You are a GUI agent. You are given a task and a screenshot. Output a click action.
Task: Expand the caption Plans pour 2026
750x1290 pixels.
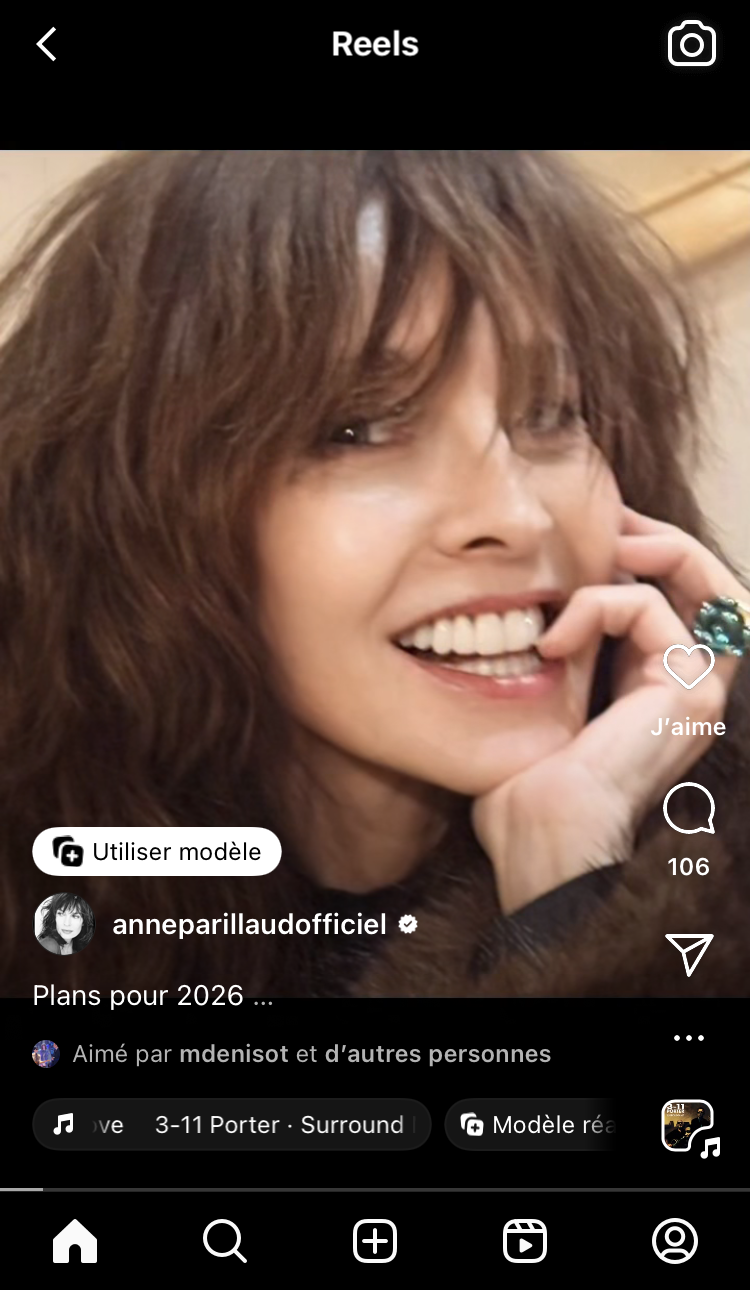[x=152, y=995]
